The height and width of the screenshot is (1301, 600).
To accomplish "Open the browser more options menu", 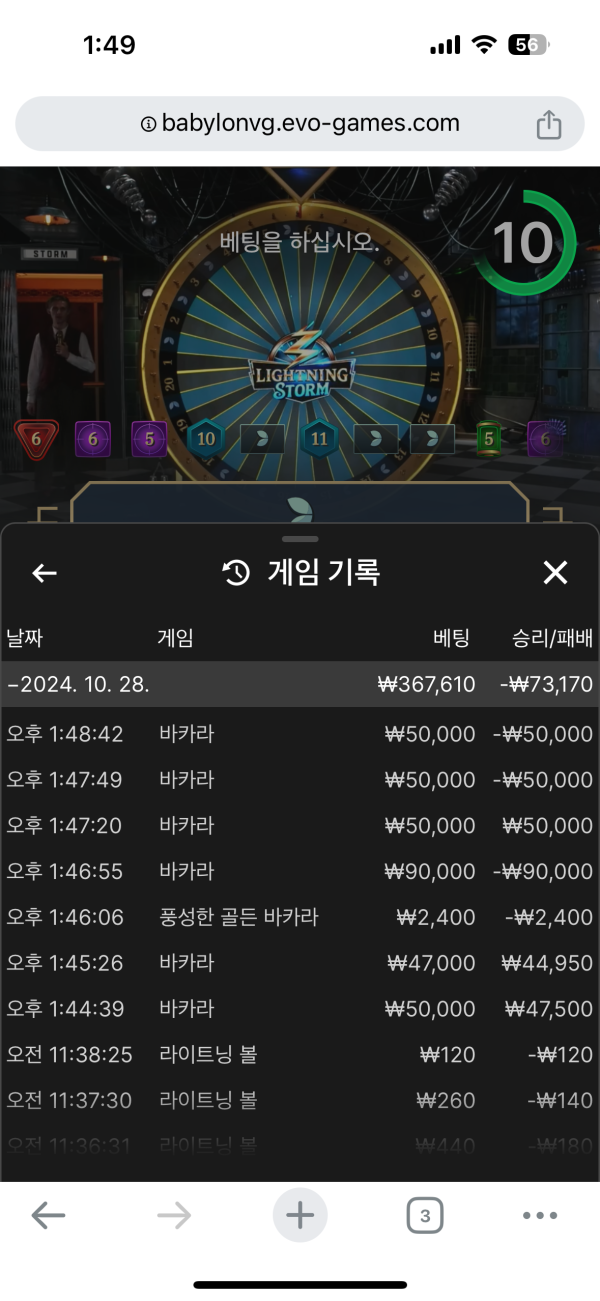I will (540, 1216).
